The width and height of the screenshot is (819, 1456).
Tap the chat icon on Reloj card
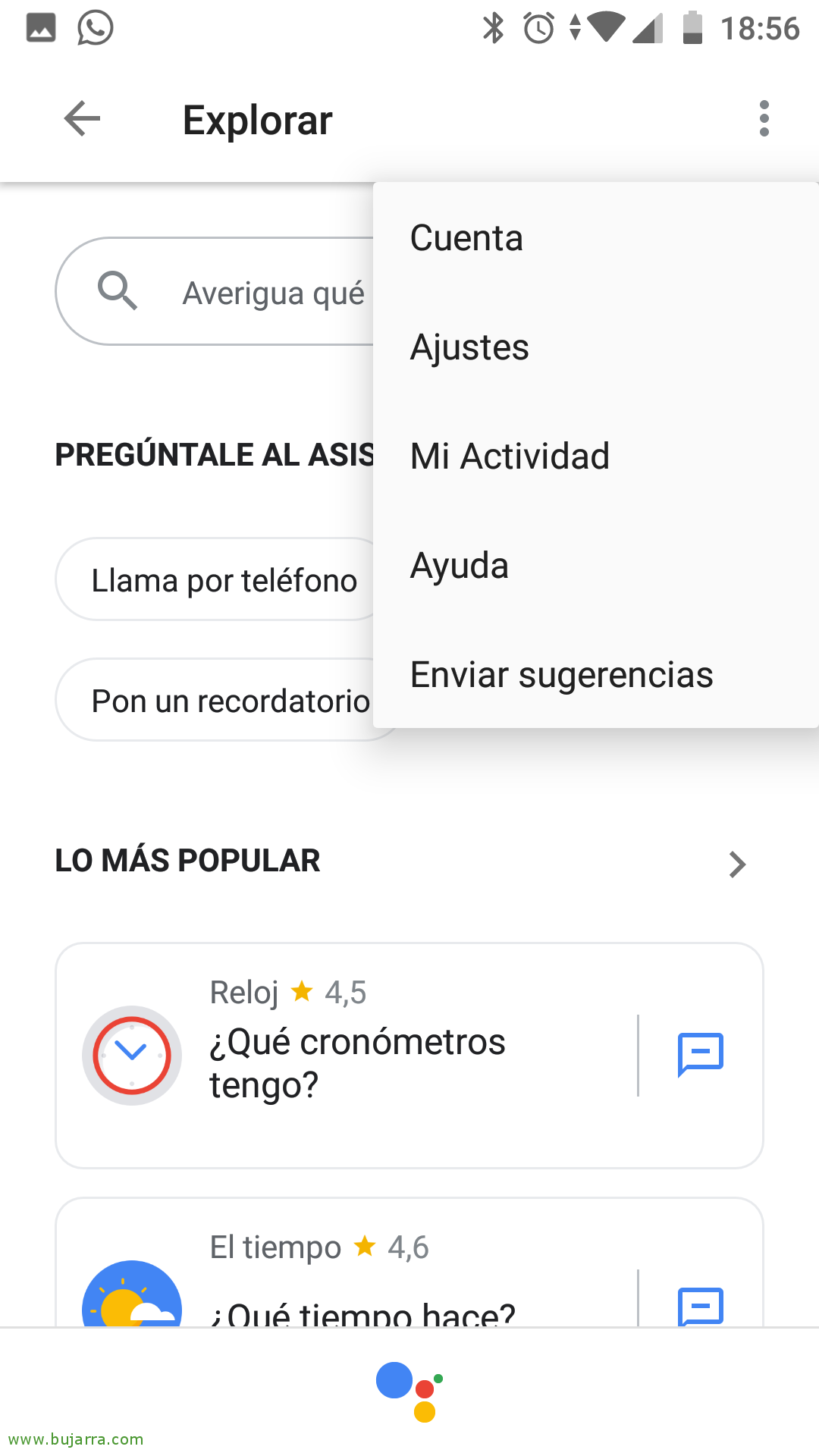tap(700, 1054)
